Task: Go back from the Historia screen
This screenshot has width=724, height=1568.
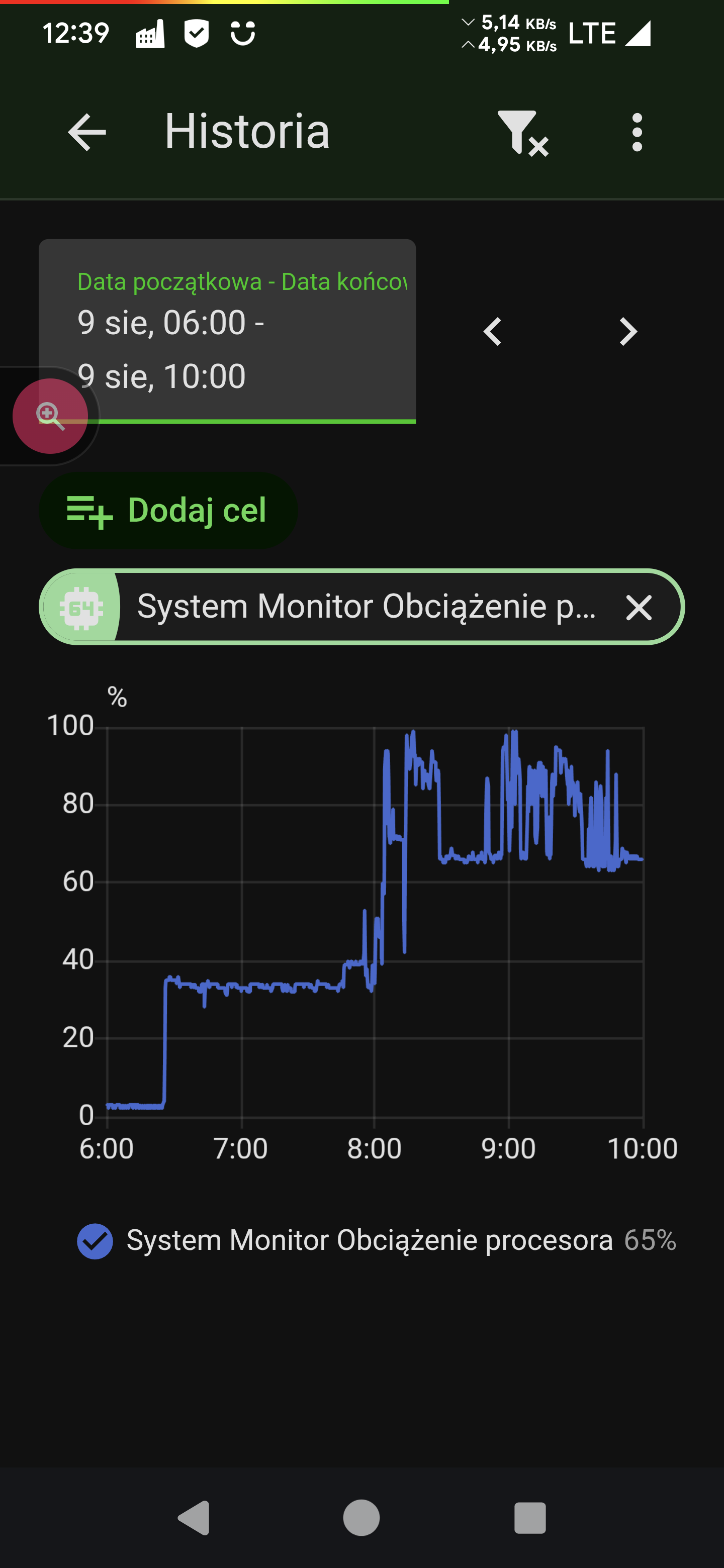Action: point(86,132)
